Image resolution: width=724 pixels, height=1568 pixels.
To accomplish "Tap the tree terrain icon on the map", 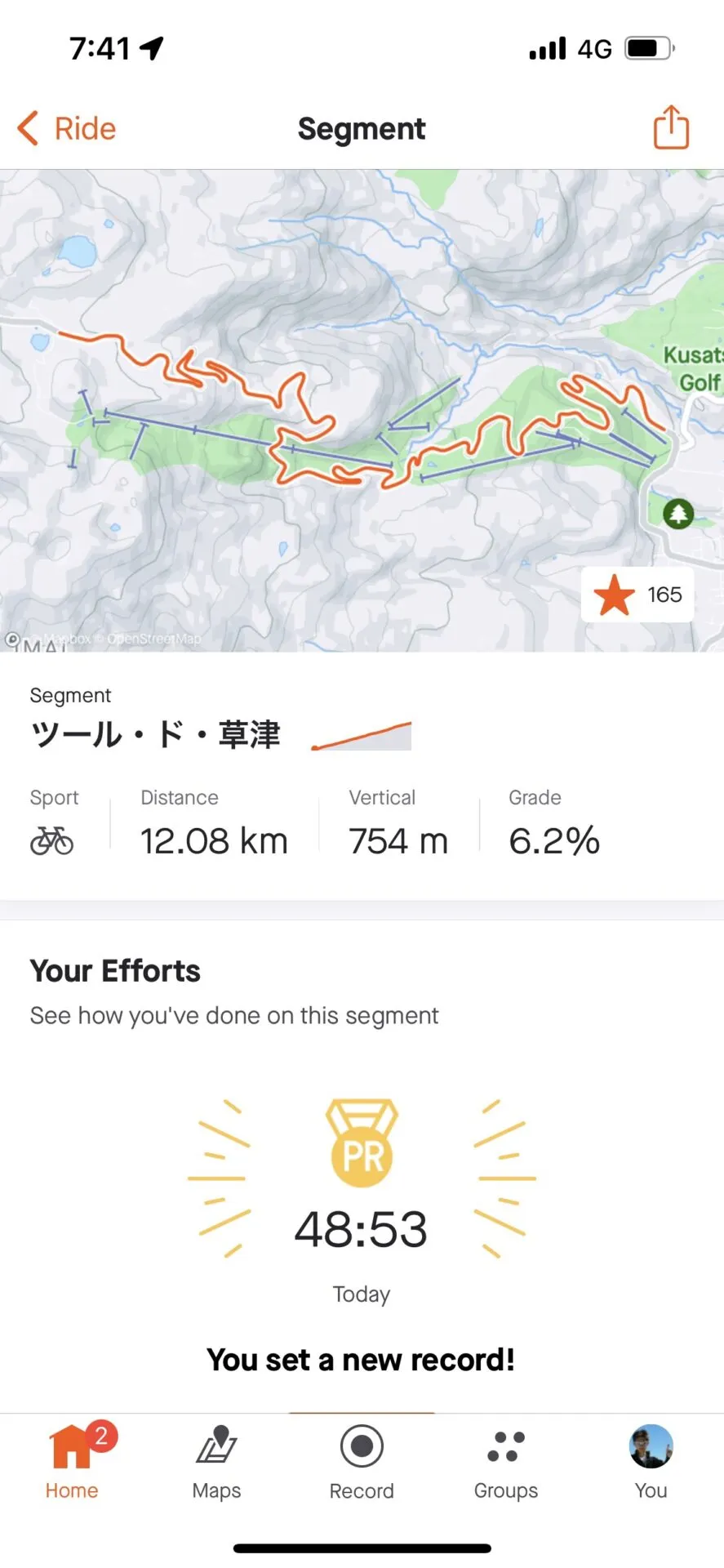I will click(677, 513).
